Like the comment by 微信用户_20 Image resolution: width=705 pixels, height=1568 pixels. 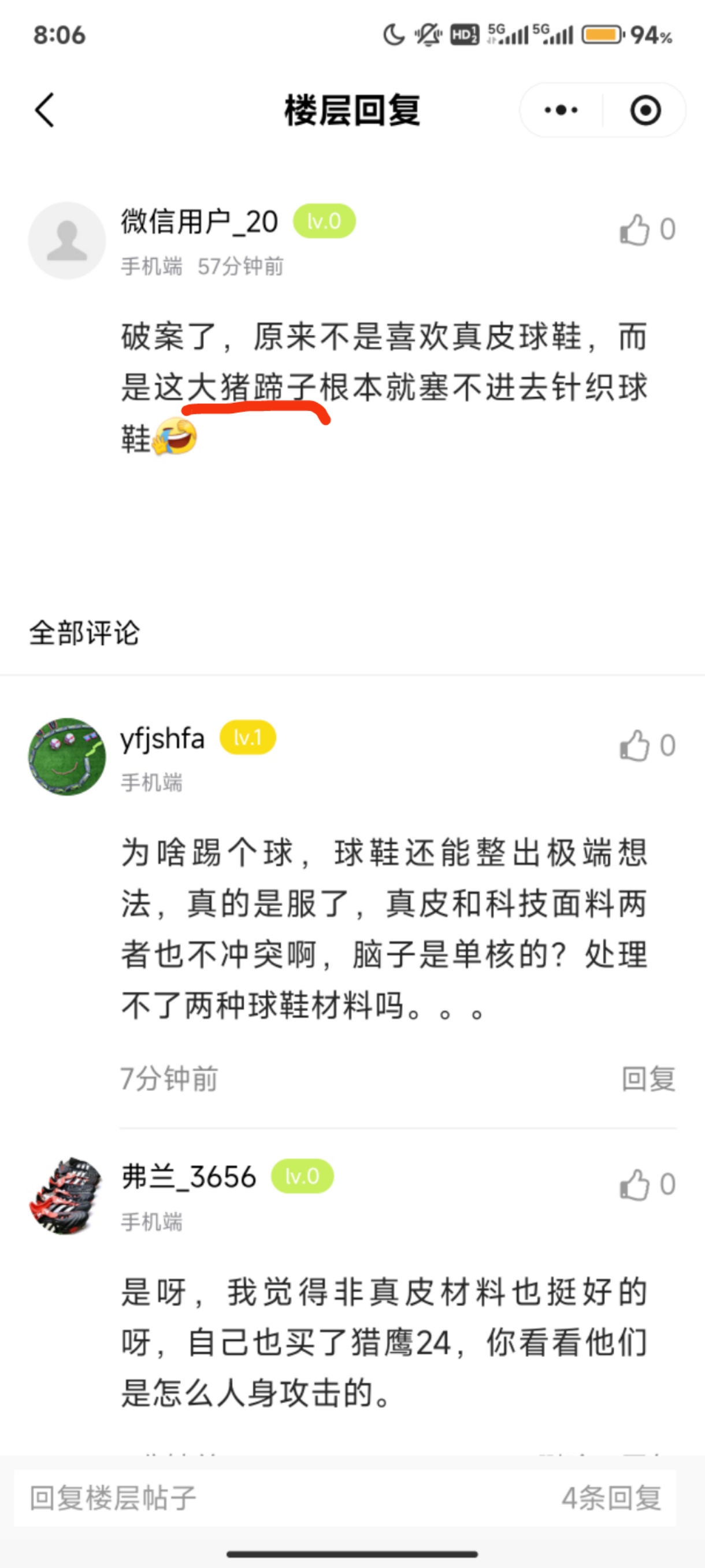point(635,230)
